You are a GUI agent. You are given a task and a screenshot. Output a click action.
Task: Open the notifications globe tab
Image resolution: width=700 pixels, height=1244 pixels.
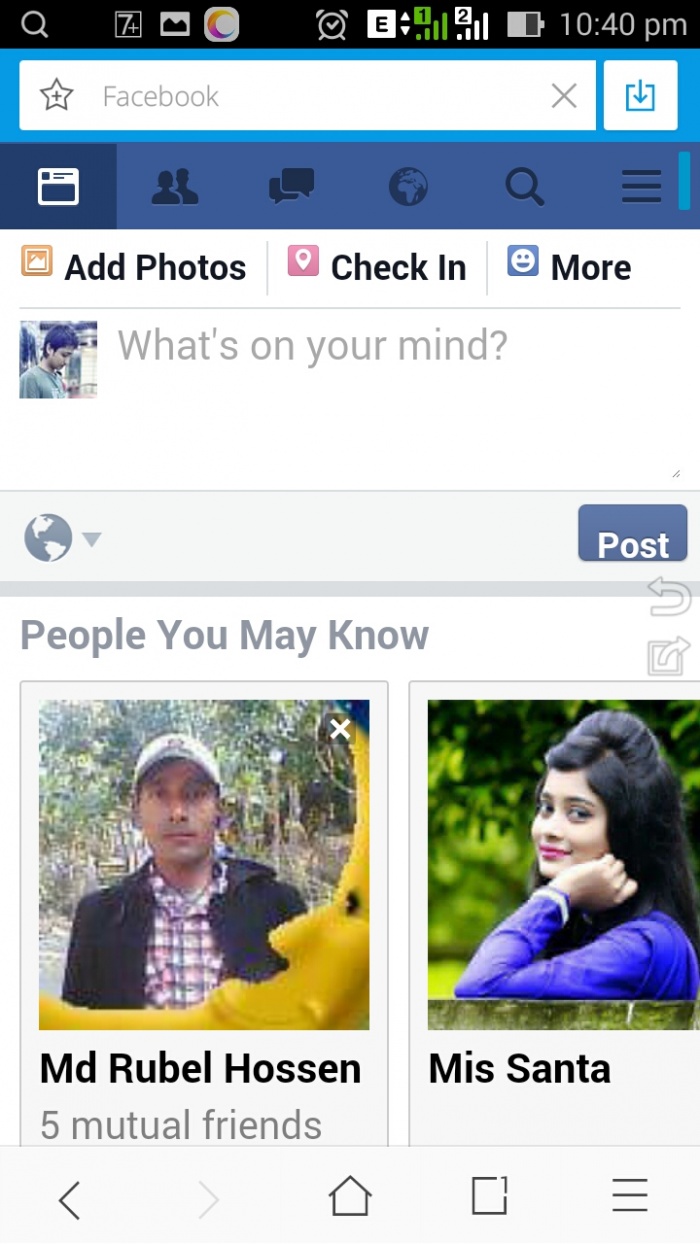pos(408,187)
